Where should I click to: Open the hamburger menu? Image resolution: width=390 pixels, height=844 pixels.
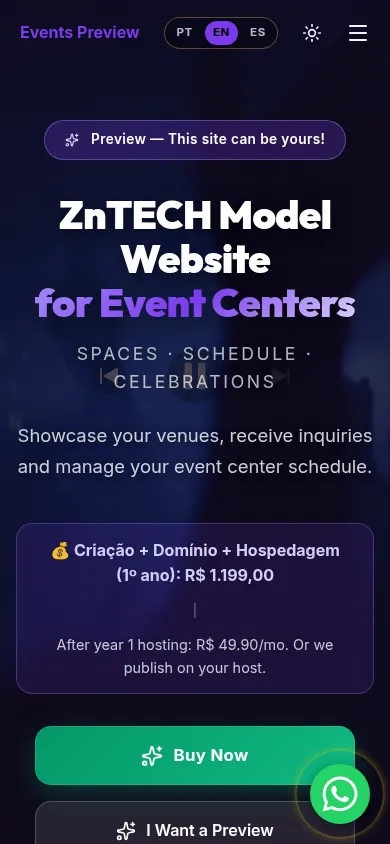click(358, 33)
